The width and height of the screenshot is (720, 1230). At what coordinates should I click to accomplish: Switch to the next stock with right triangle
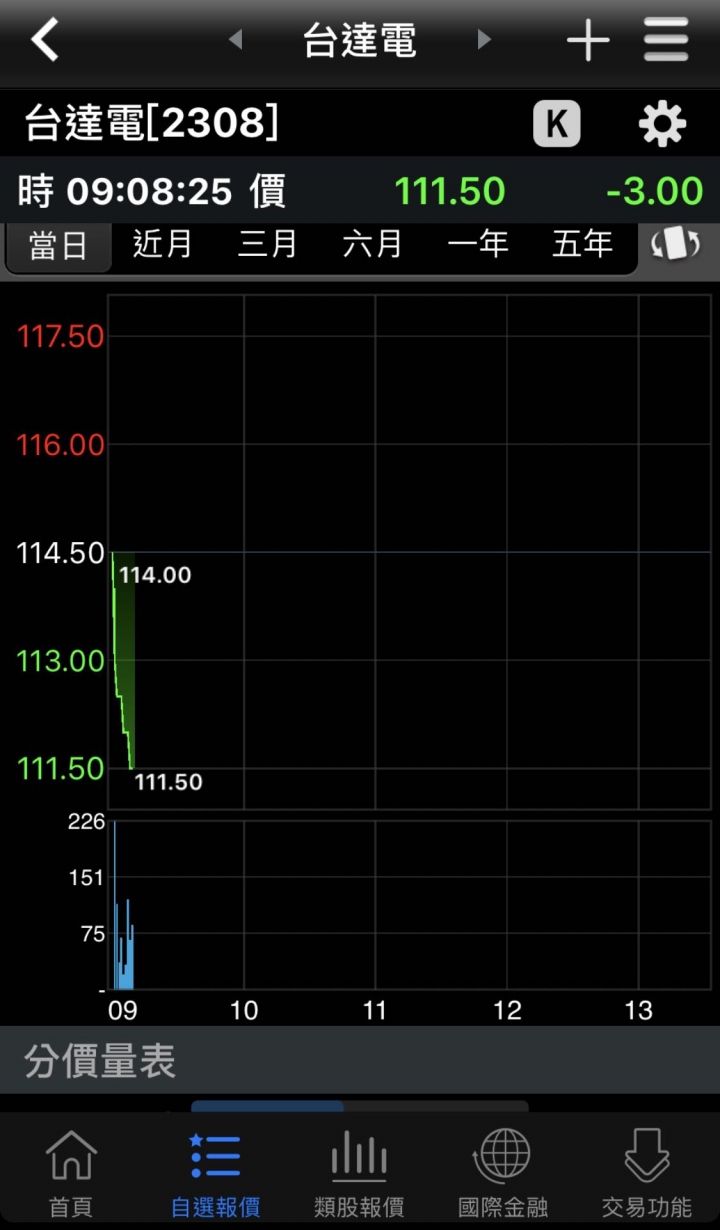pos(484,40)
